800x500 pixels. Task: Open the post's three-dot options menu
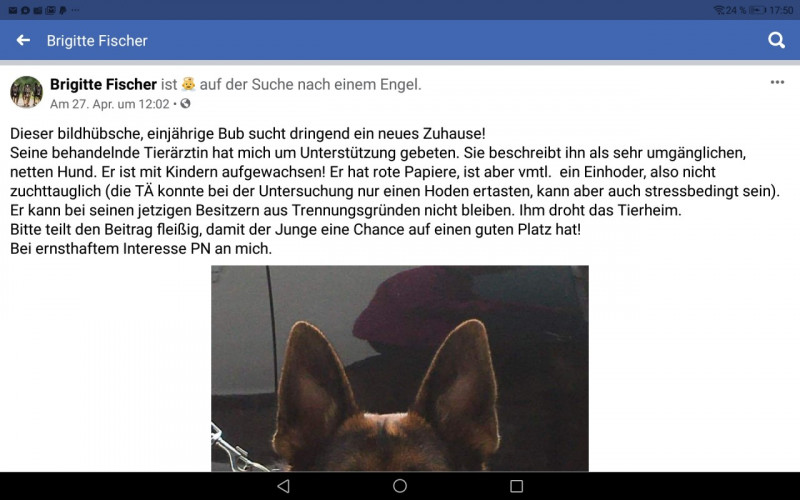click(777, 83)
